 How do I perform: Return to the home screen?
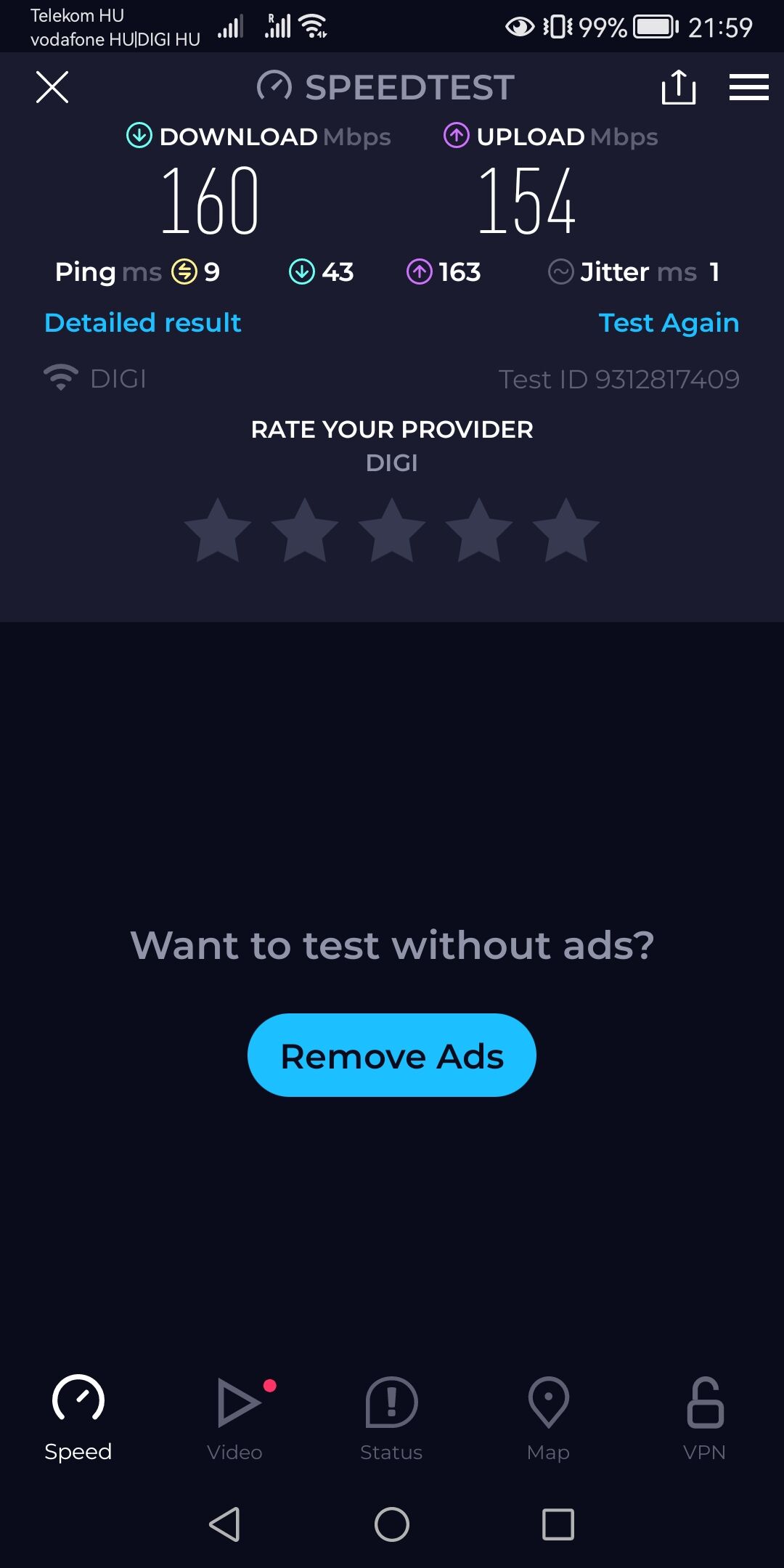click(x=392, y=1524)
